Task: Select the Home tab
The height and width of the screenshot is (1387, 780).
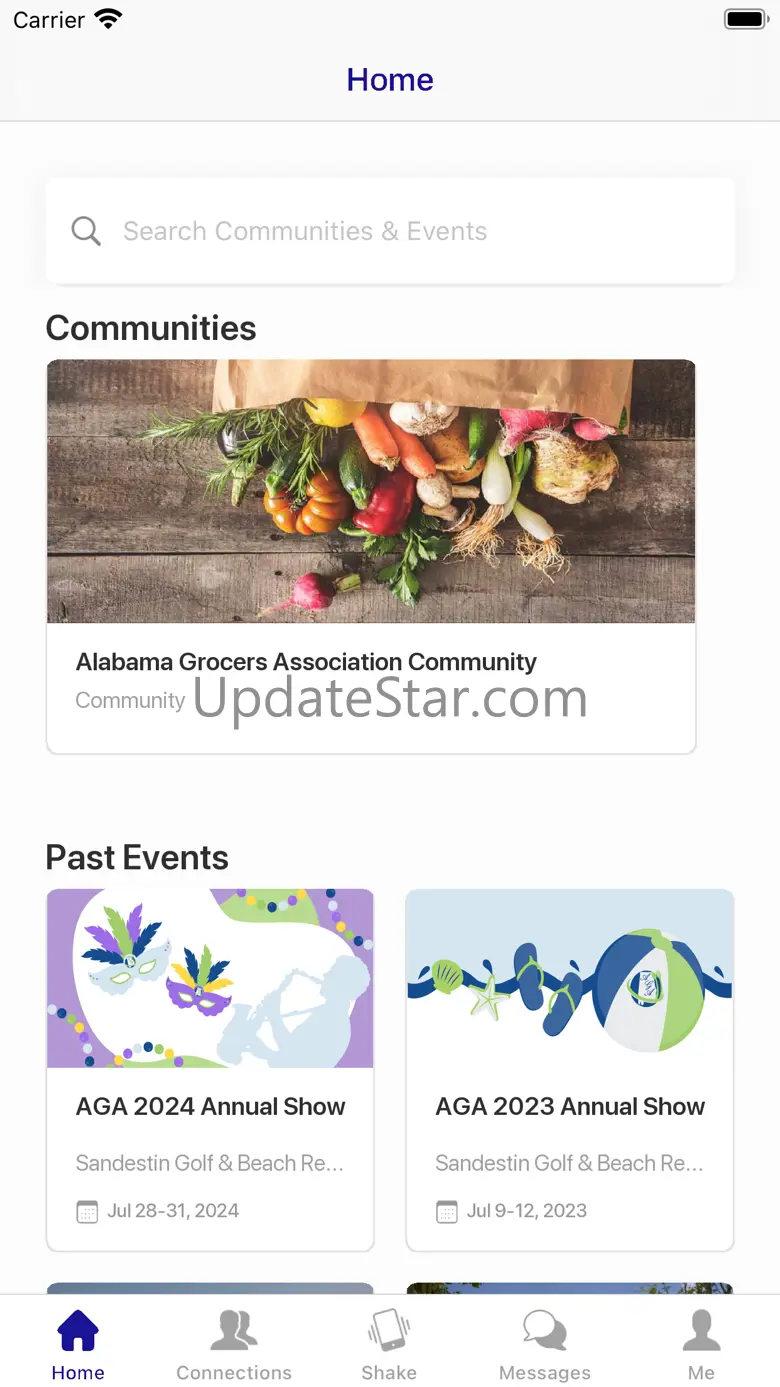Action: point(78,1344)
